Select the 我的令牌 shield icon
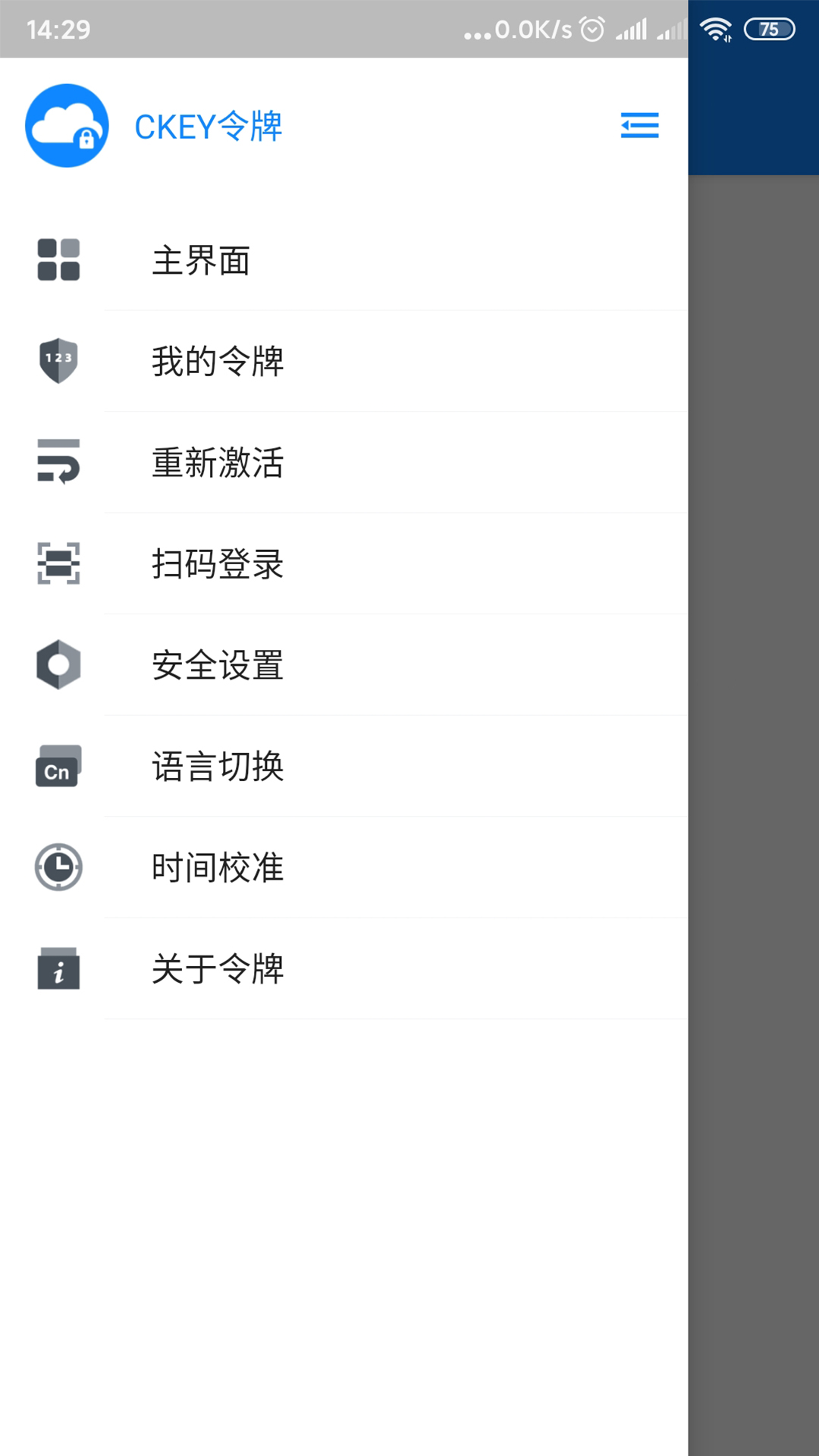 [58, 362]
